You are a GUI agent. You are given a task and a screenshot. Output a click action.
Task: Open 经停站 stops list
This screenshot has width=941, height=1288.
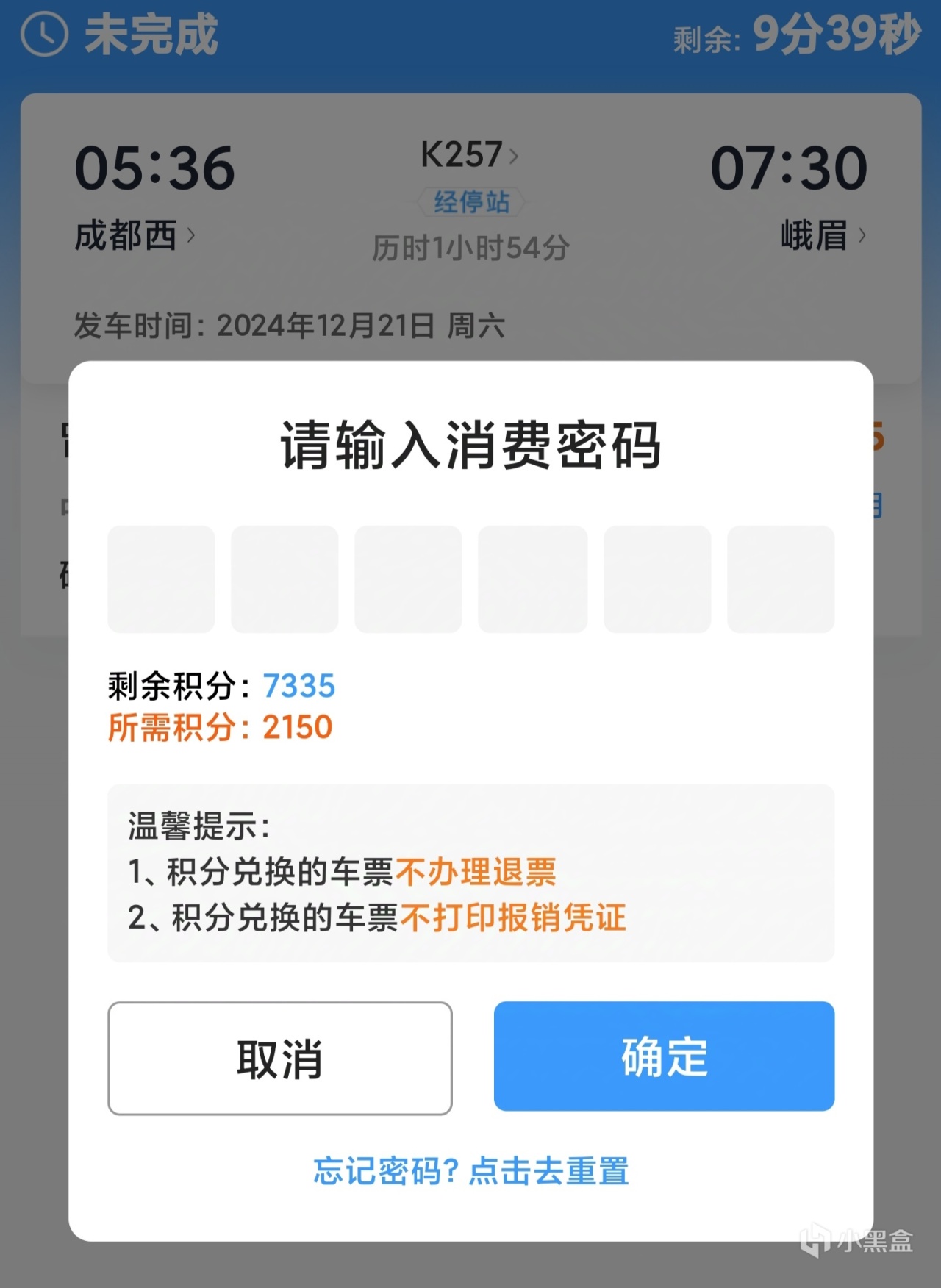(471, 201)
